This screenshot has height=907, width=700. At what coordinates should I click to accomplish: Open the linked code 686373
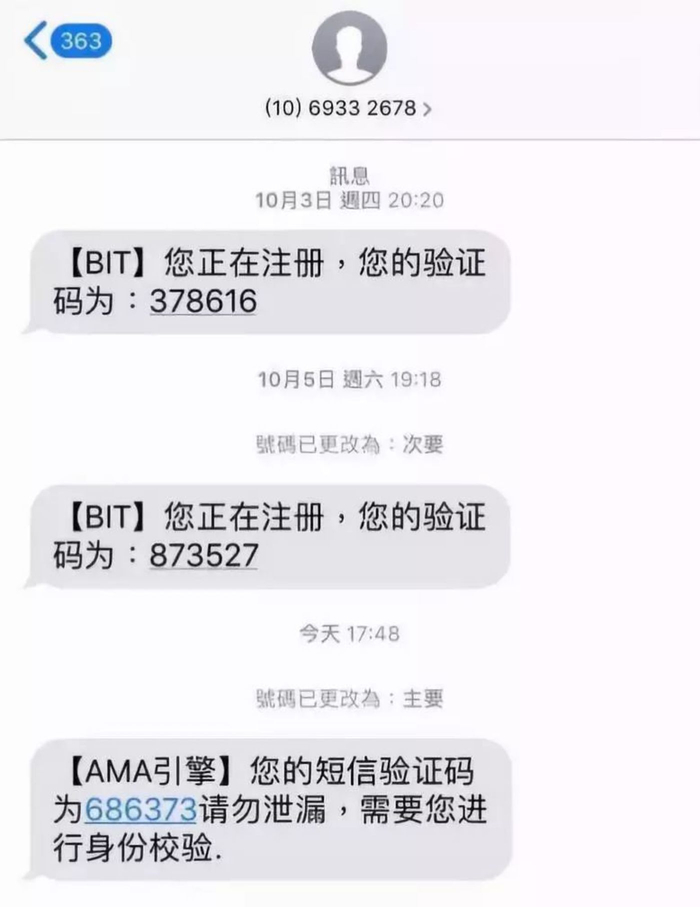141,809
